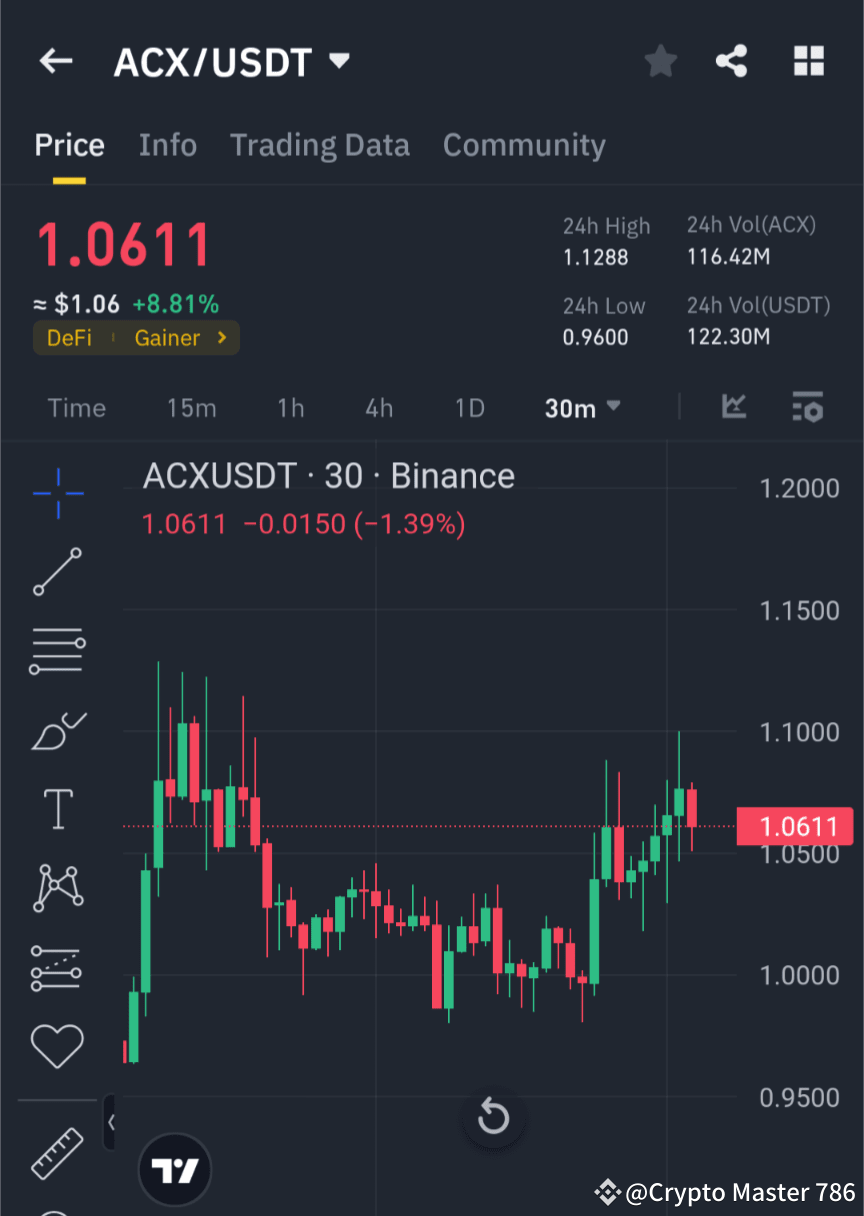864x1216 pixels.
Task: Select the trend line drawing tool
Action: (57, 572)
